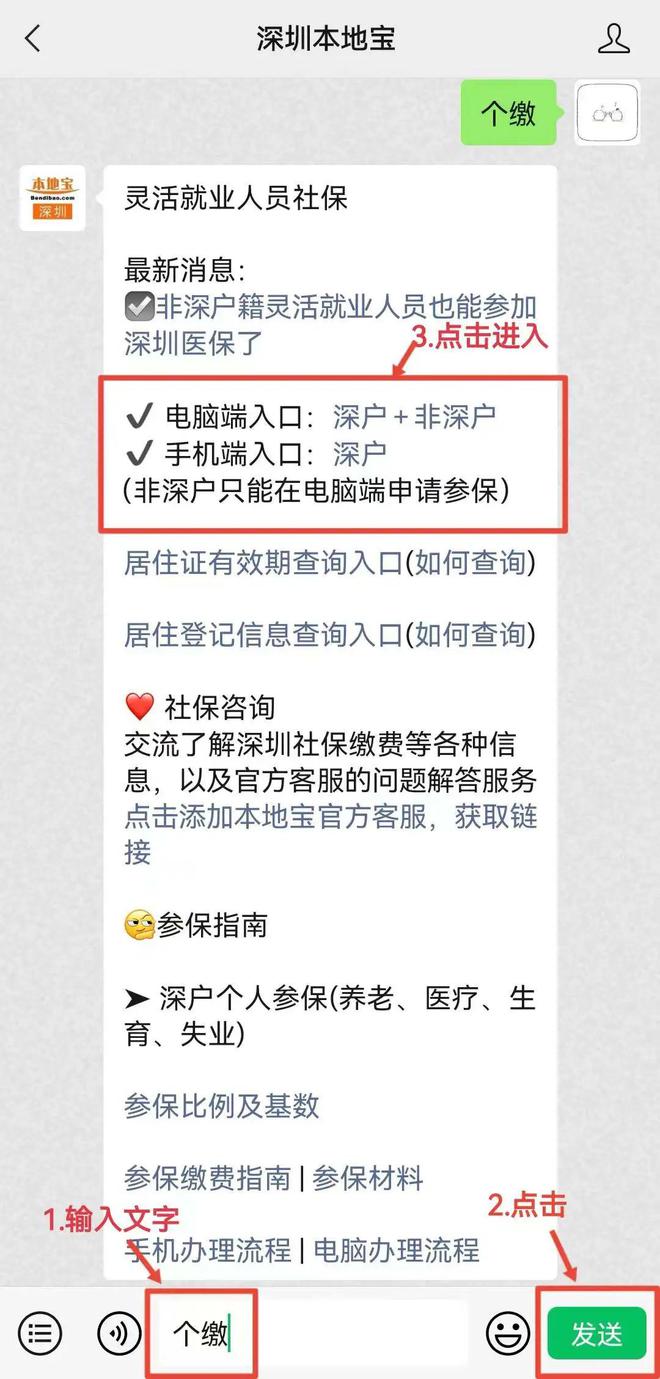
Task: Switch to the service menu icon
Action: click(x=40, y=1332)
